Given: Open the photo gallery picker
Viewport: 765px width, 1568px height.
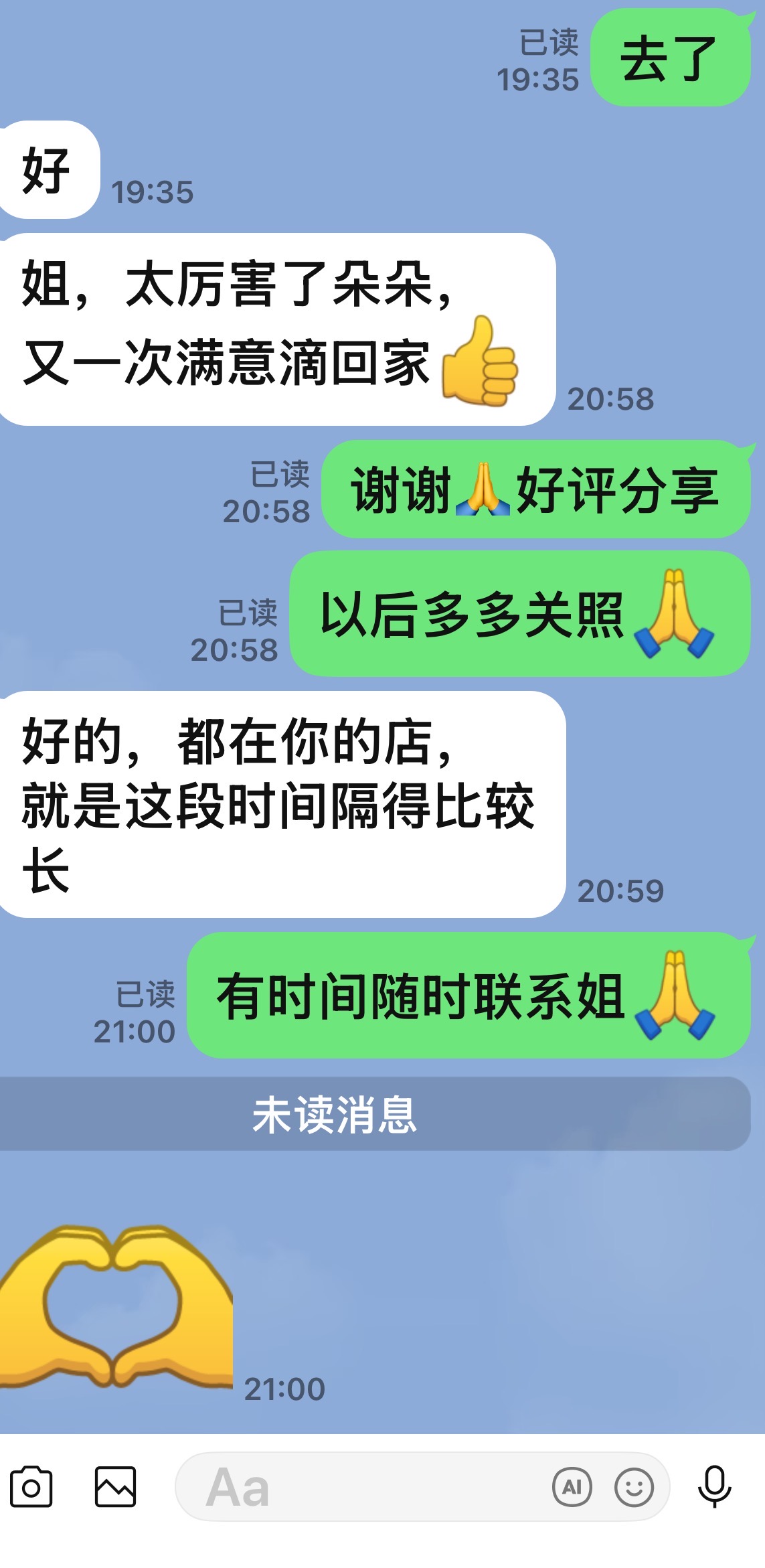Looking at the screenshot, I should (x=115, y=1486).
